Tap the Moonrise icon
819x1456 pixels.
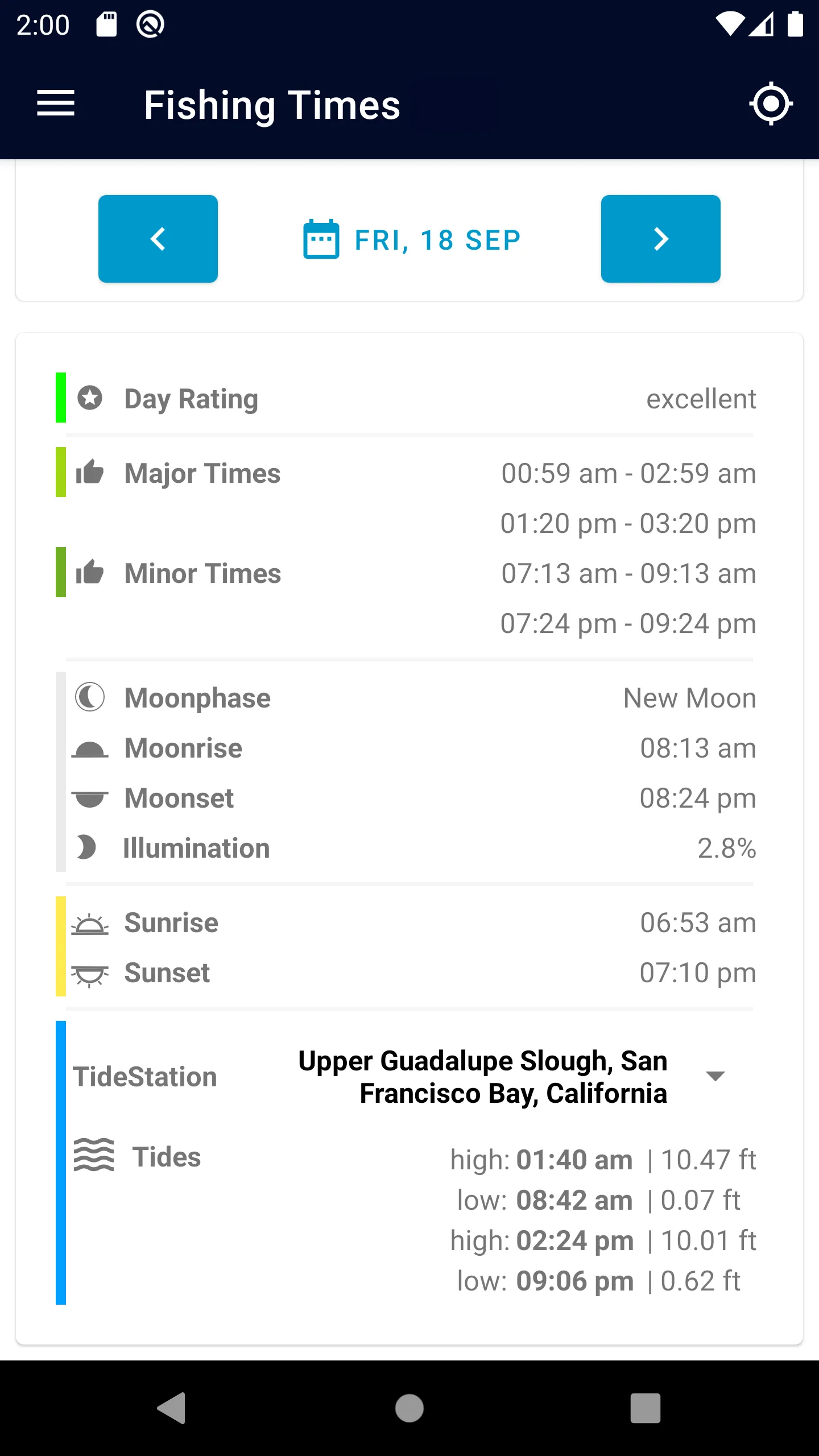point(91,748)
